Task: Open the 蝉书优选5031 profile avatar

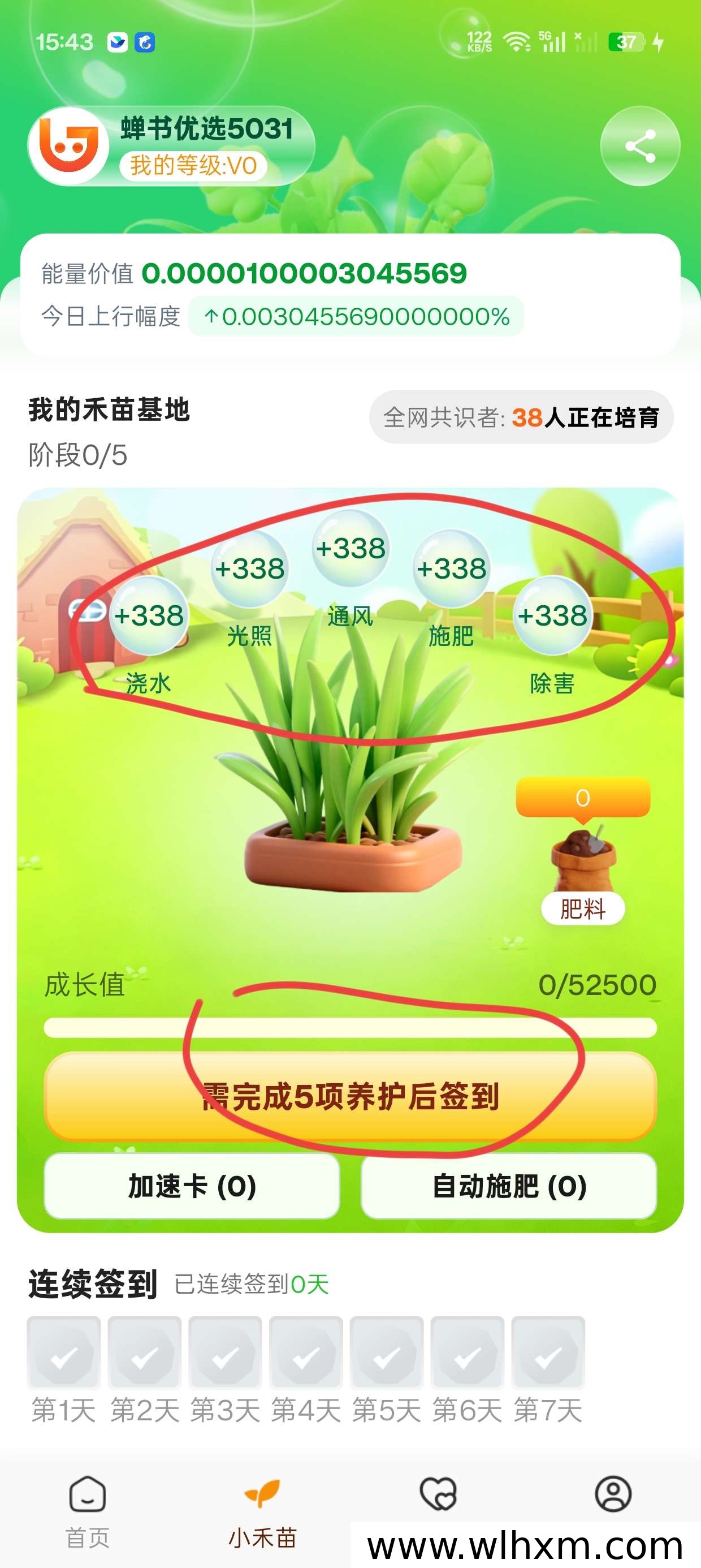Action: point(69,146)
